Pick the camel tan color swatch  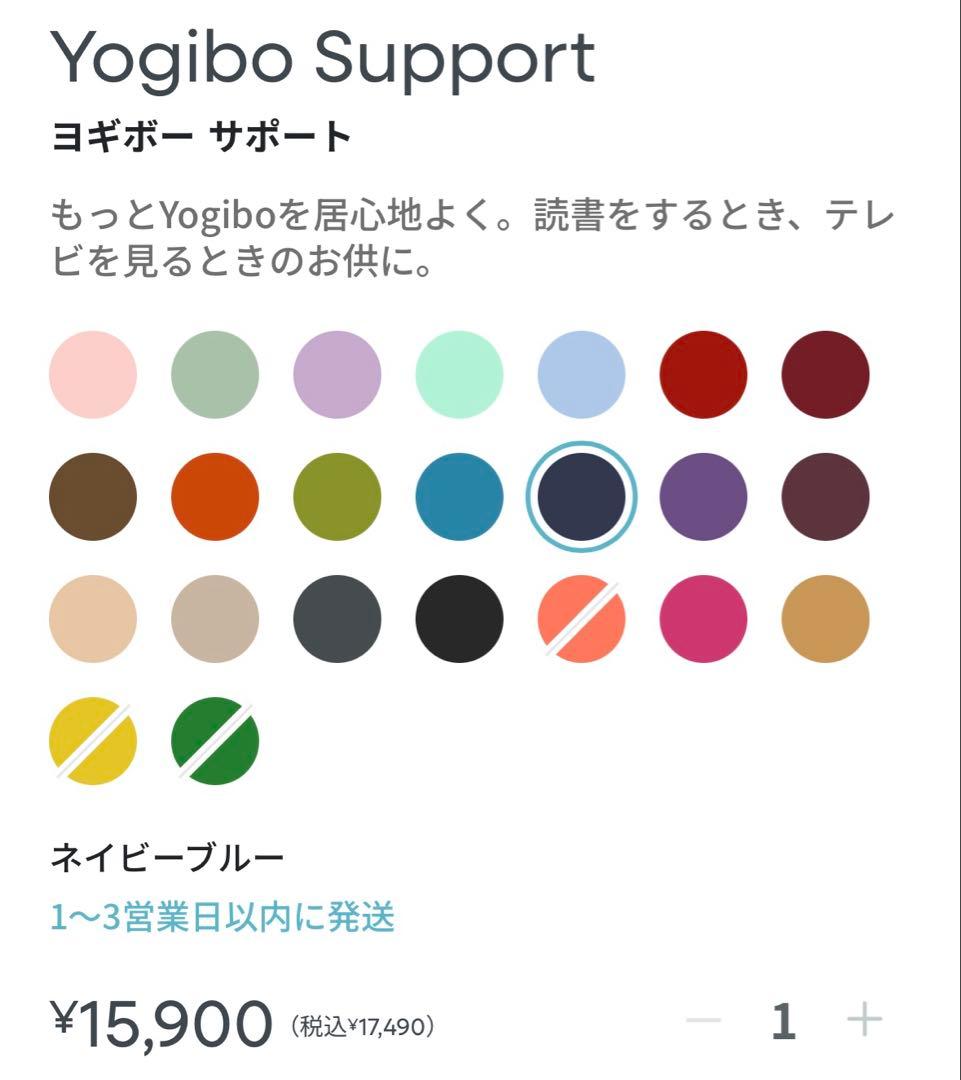tap(825, 619)
